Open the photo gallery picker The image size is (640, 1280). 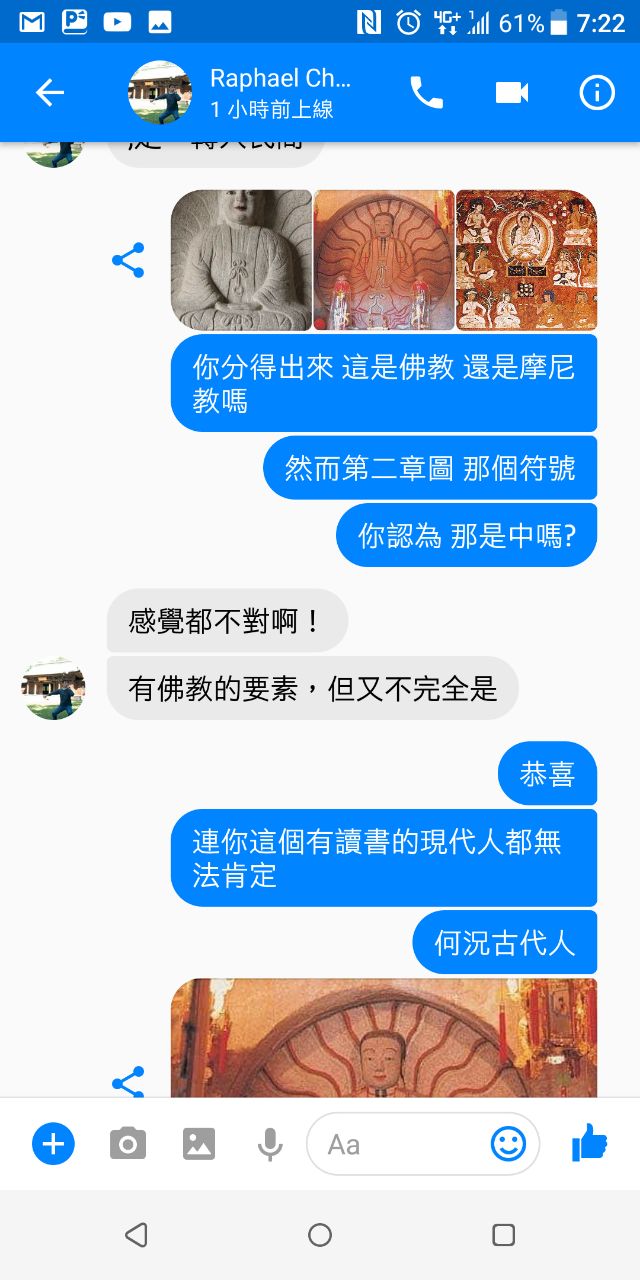[199, 1143]
